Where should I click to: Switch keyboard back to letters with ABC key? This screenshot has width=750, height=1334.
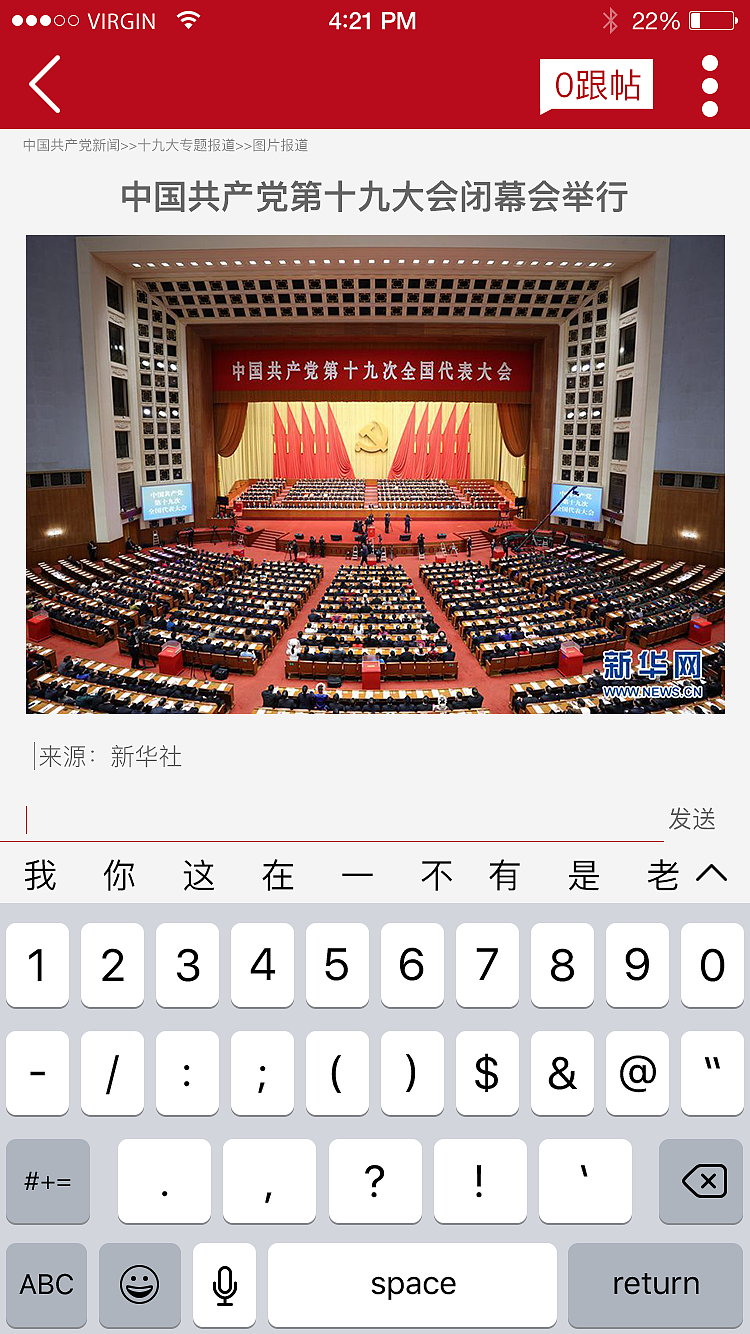(x=46, y=1285)
